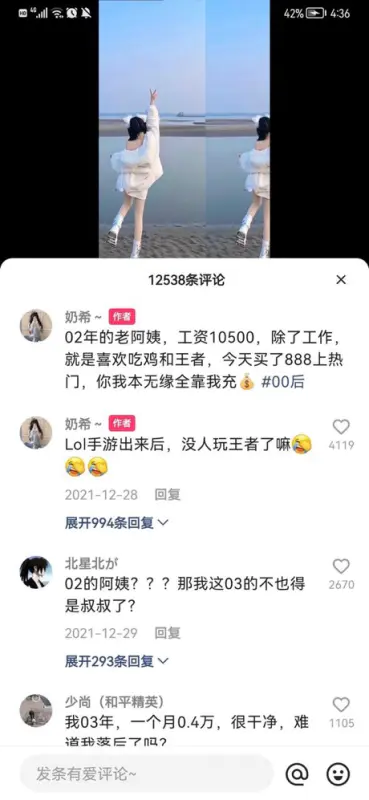
Task: Open 少尚（和平精英）'s profile avatar
Action: (x=36, y=710)
